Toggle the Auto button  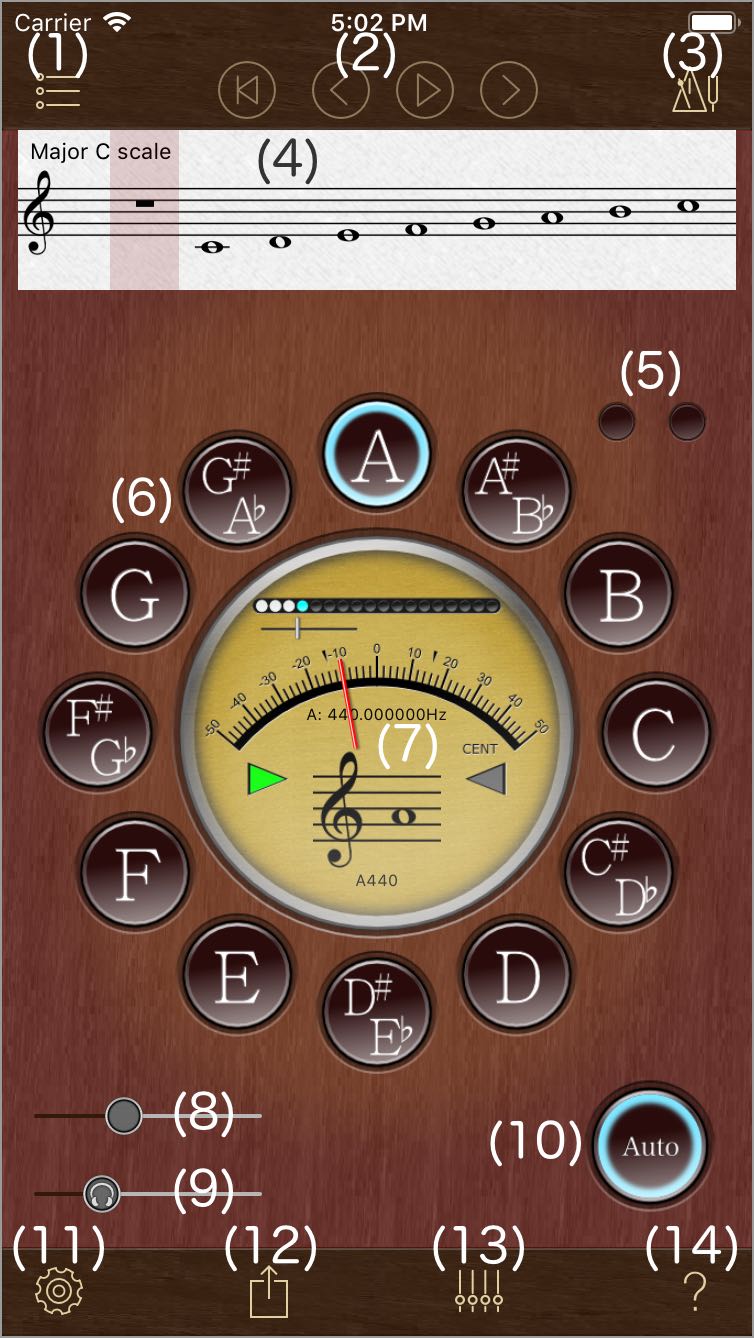(x=650, y=1146)
